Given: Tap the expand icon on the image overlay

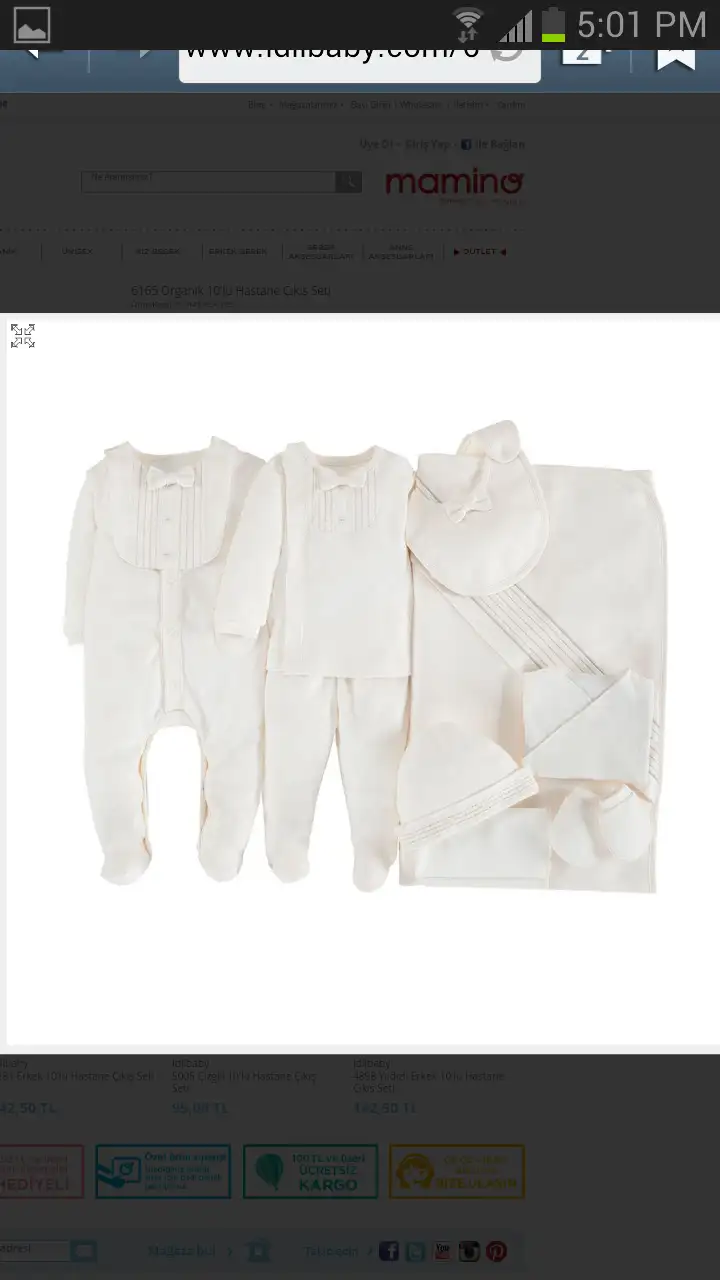Looking at the screenshot, I should (23, 336).
